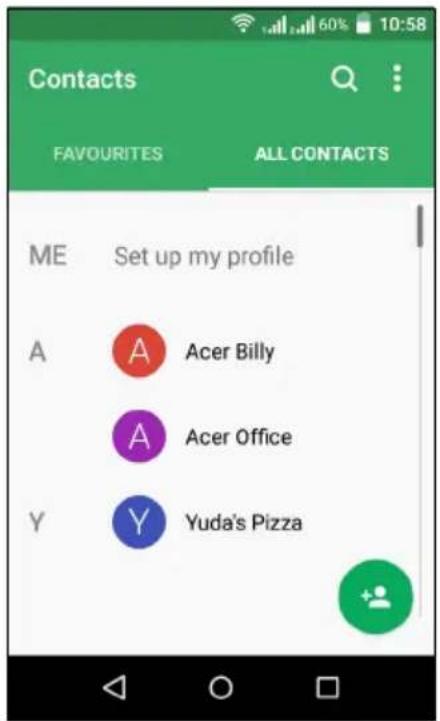Viewport: 440px width, 721px height.
Task: Switch to the Favourites tab
Action: click(108, 154)
